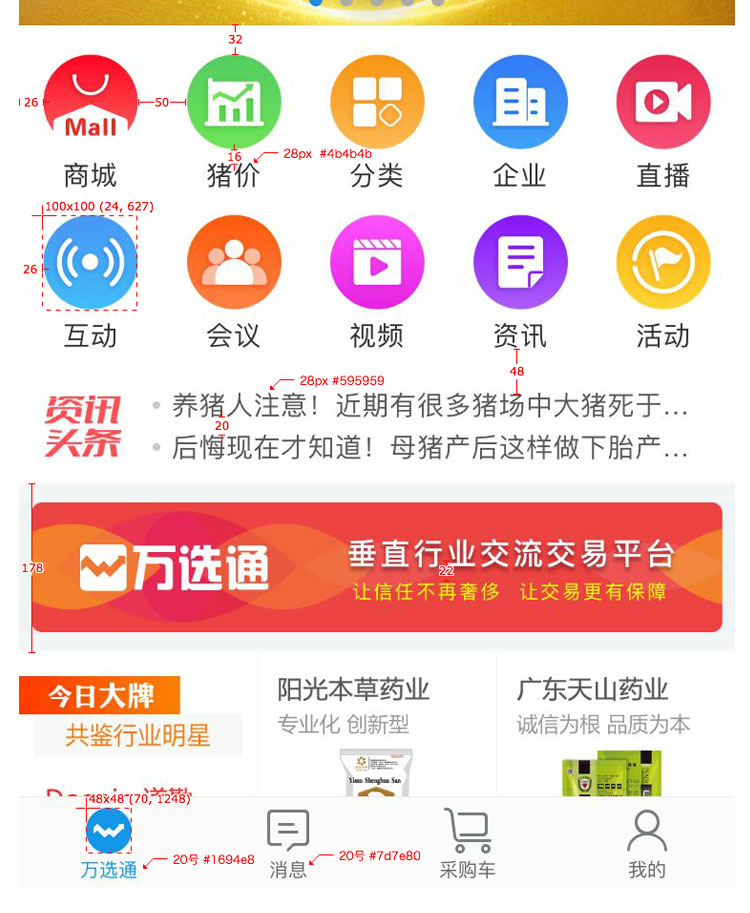Screen dimensions: 750x913
Task: Open the 消息 messages tab
Action: 287,840
